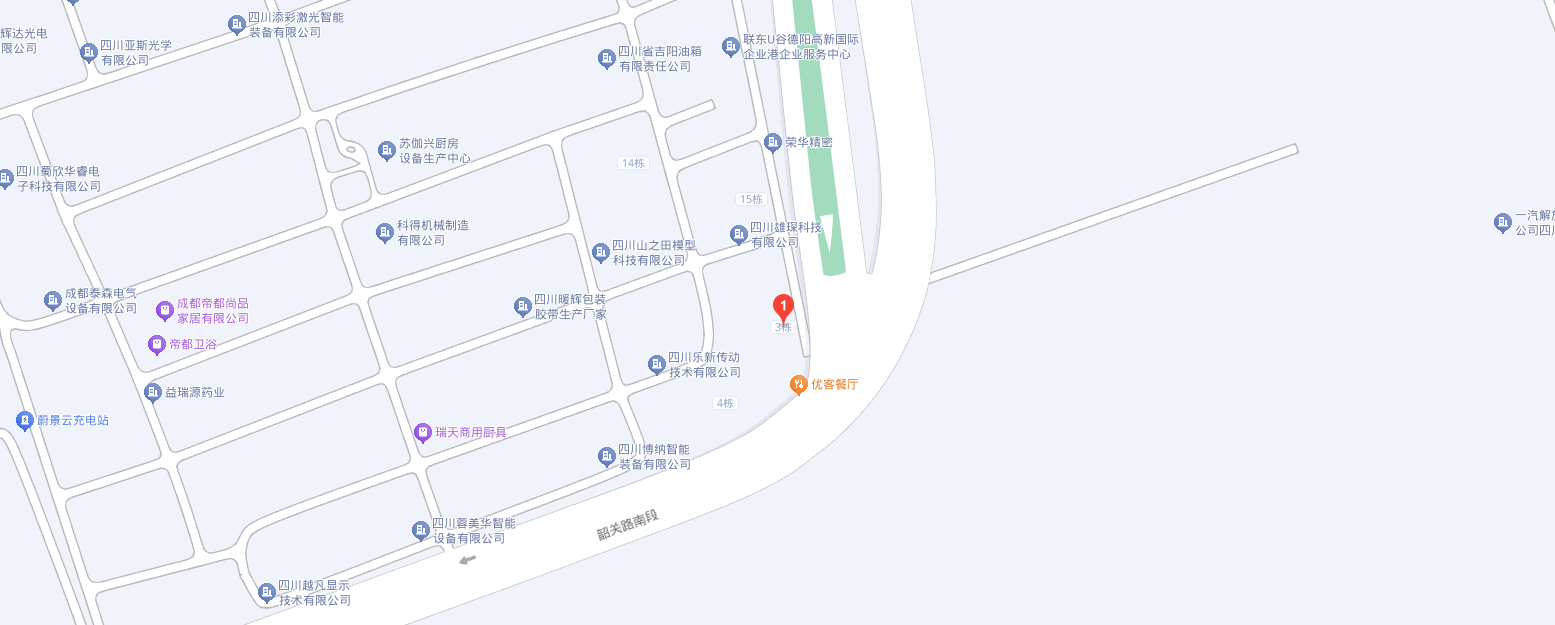Open the 优客餐厅 restaurant marker
This screenshot has width=1555, height=625.
(x=798, y=384)
